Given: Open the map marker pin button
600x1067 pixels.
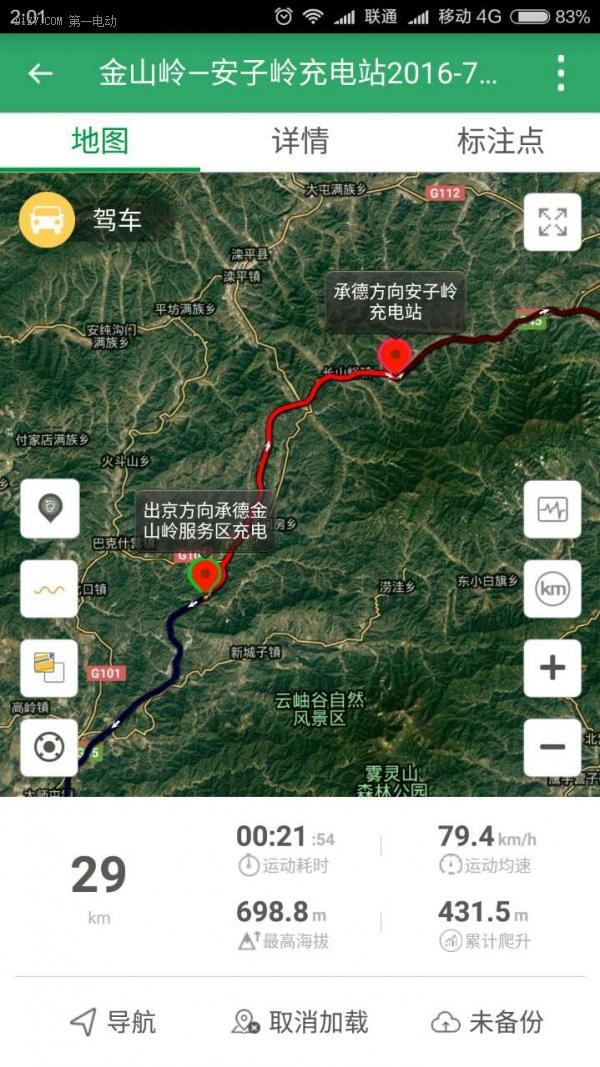Looking at the screenshot, I should pos(50,508).
